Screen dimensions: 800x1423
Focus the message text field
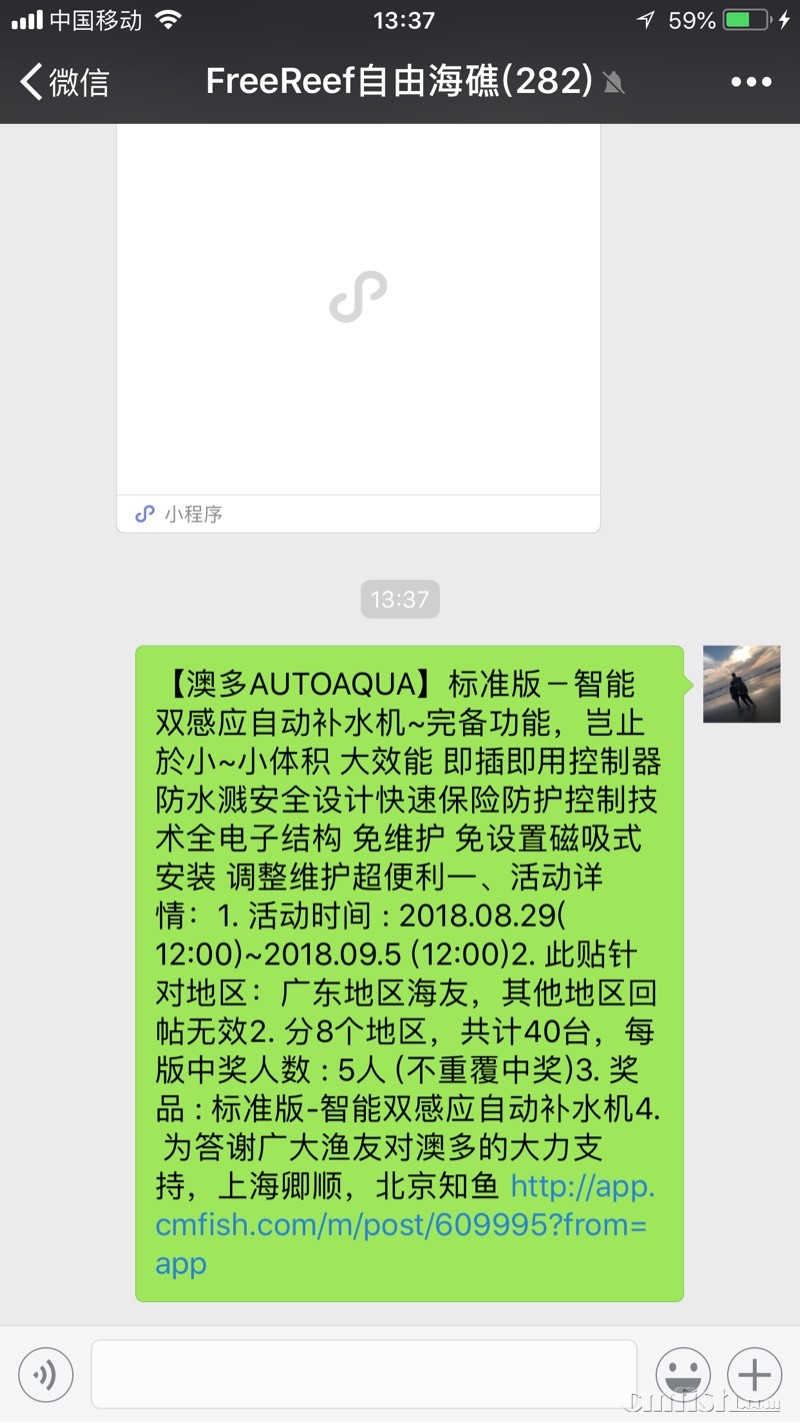click(x=364, y=1375)
